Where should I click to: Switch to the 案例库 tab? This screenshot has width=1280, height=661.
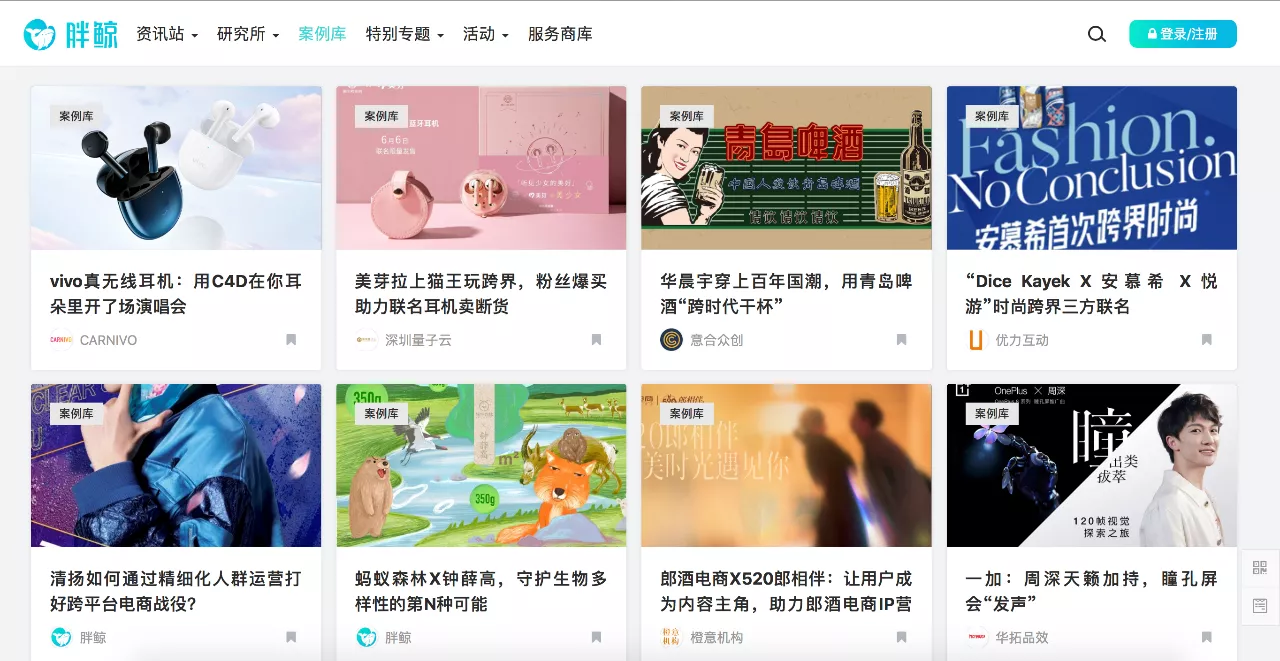(322, 34)
